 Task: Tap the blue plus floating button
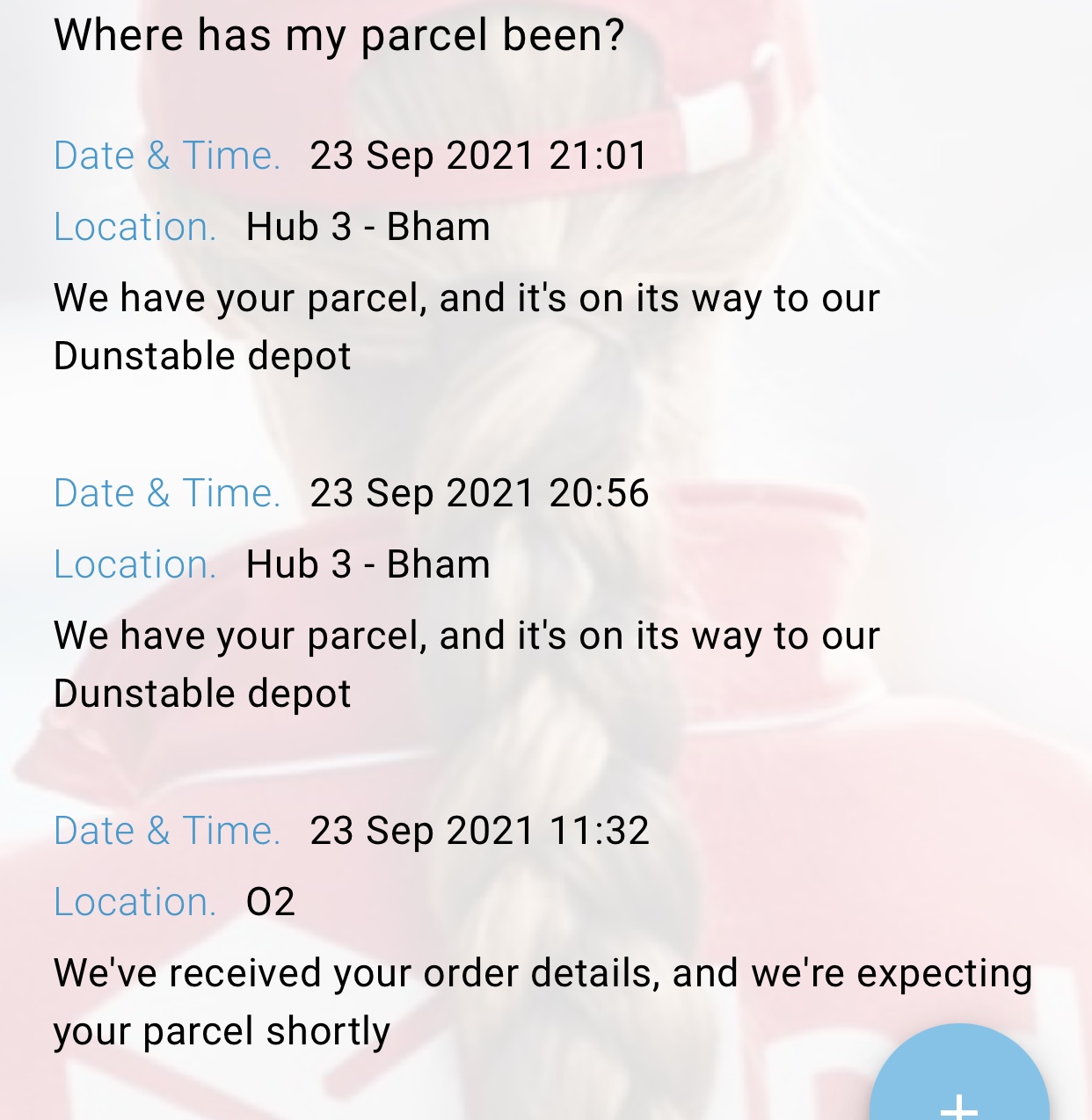959,1090
